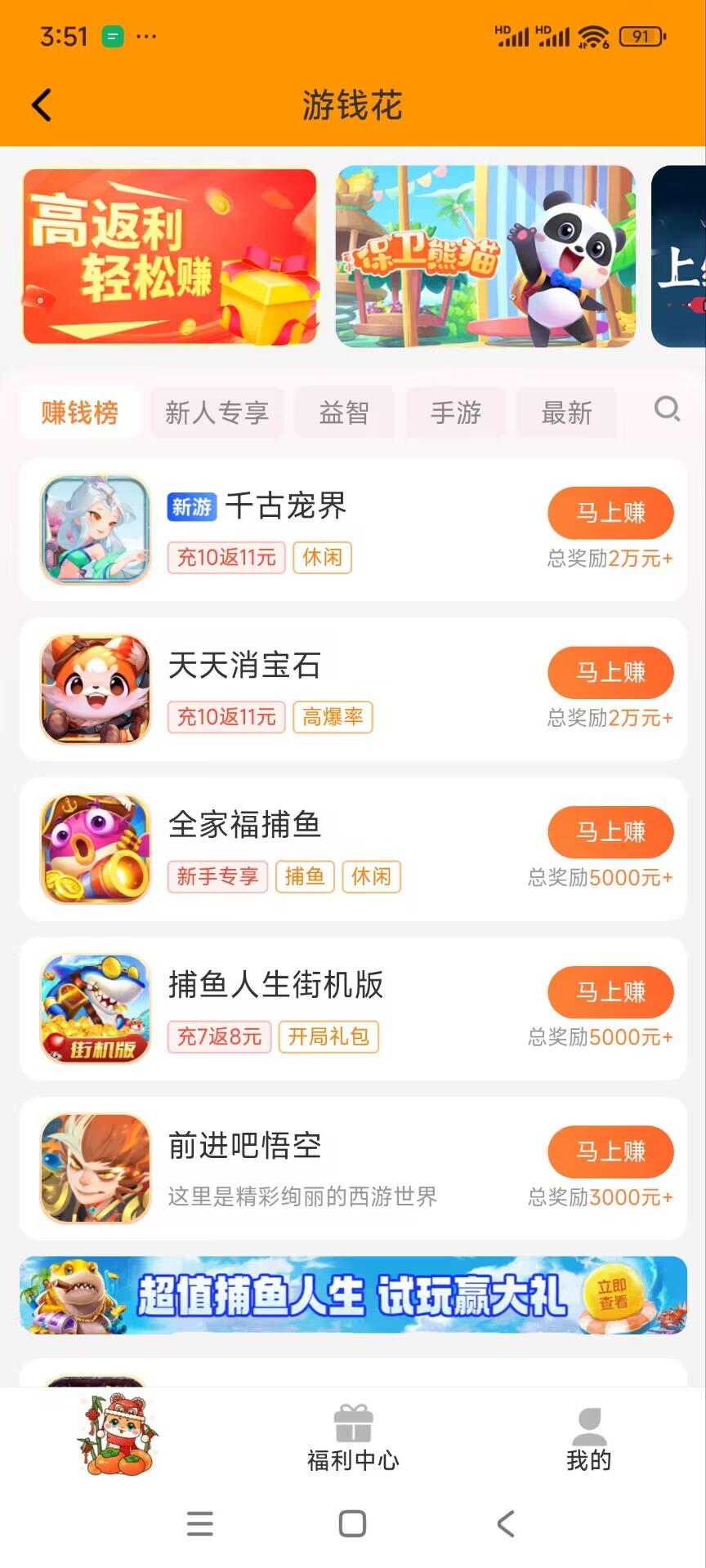Select the 高爆率 tag on 天天消宝石
Image resolution: width=706 pixels, height=1568 pixels.
pyautogui.click(x=333, y=716)
